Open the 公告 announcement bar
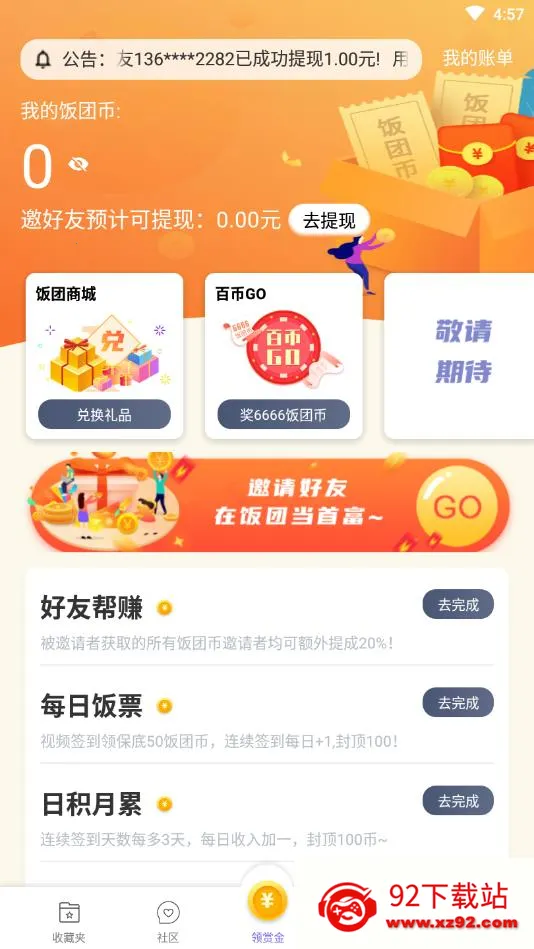534x949 pixels. tap(221, 59)
